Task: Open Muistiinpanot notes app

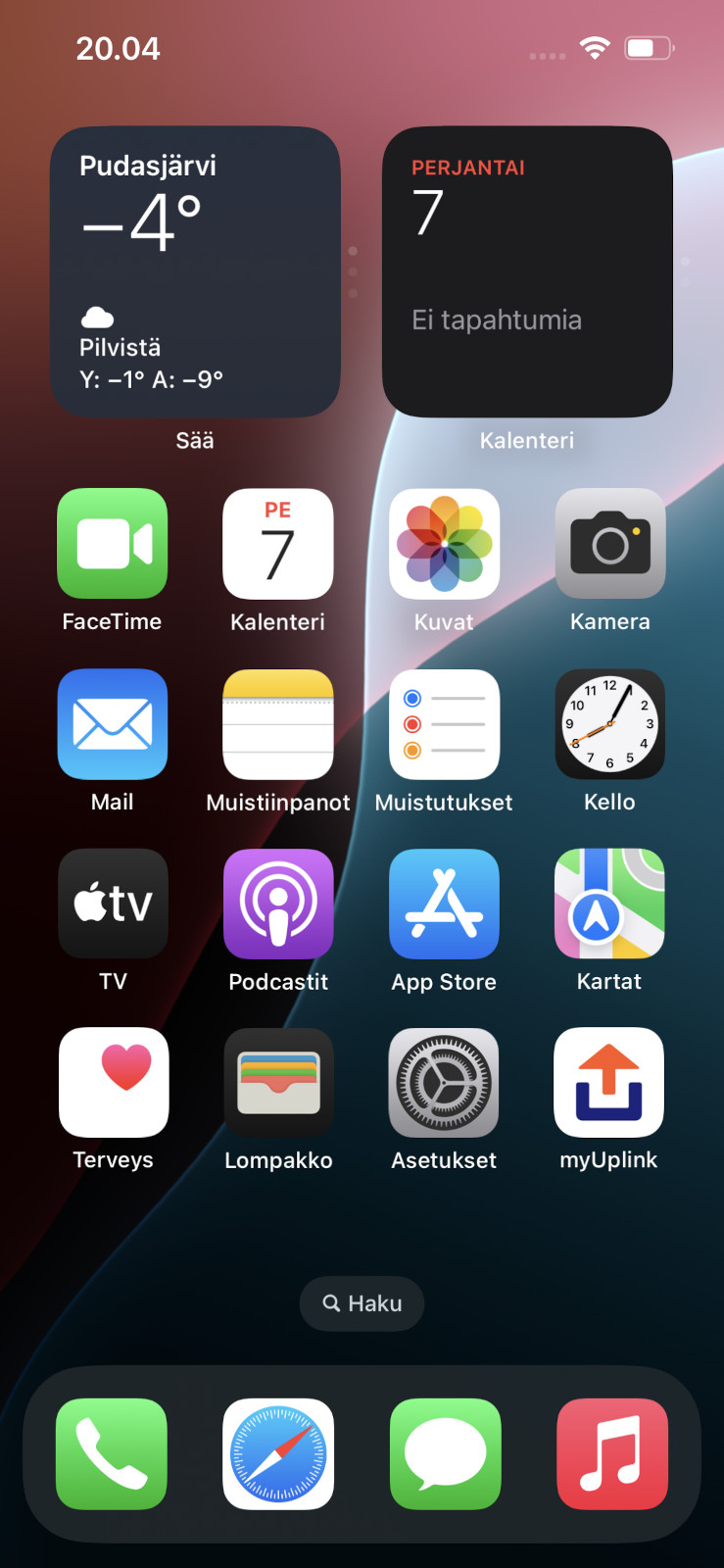Action: [278, 724]
